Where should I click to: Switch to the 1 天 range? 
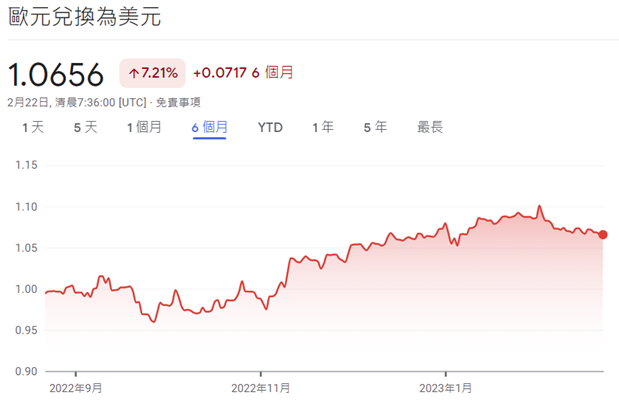pyautogui.click(x=33, y=127)
